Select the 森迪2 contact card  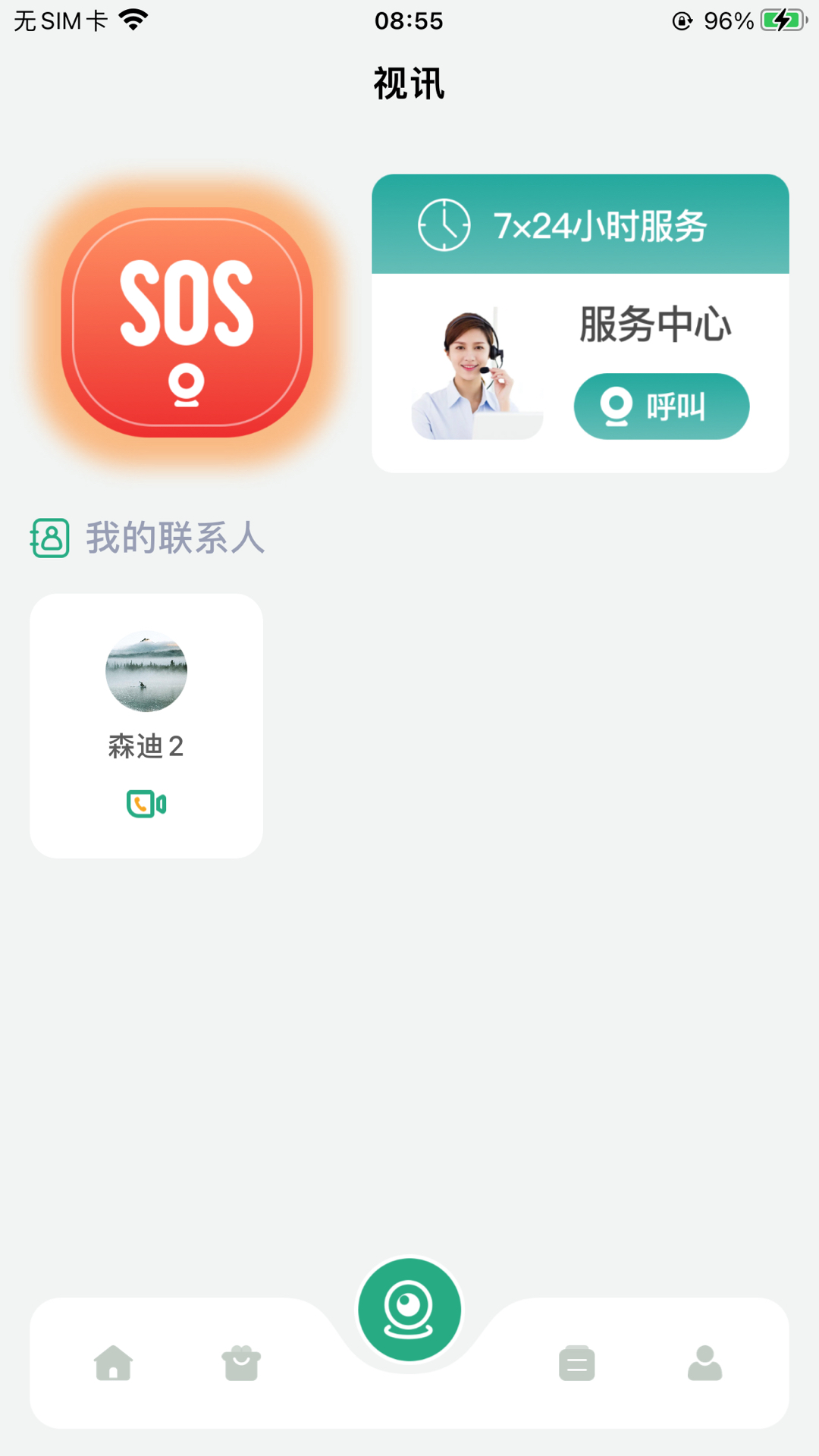[x=146, y=723]
